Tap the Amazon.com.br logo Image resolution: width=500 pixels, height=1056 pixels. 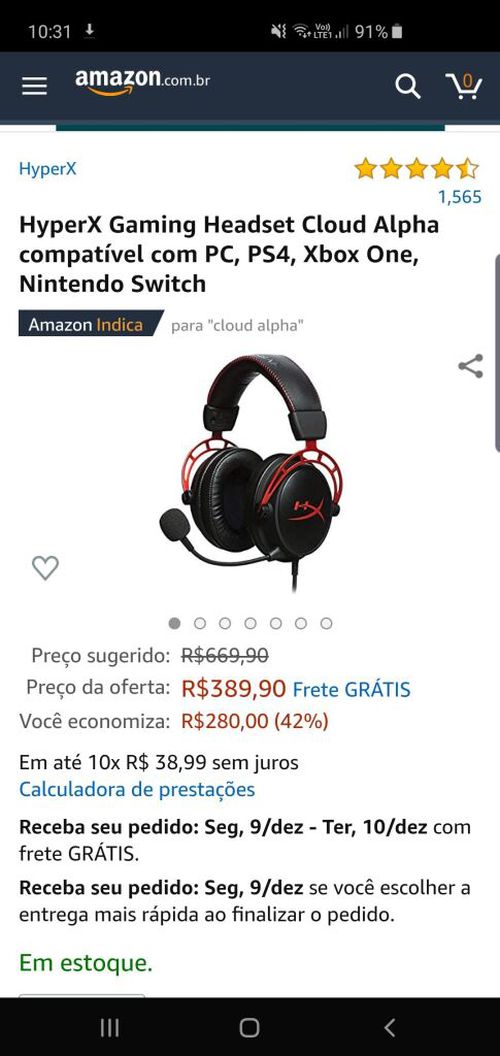pos(142,83)
